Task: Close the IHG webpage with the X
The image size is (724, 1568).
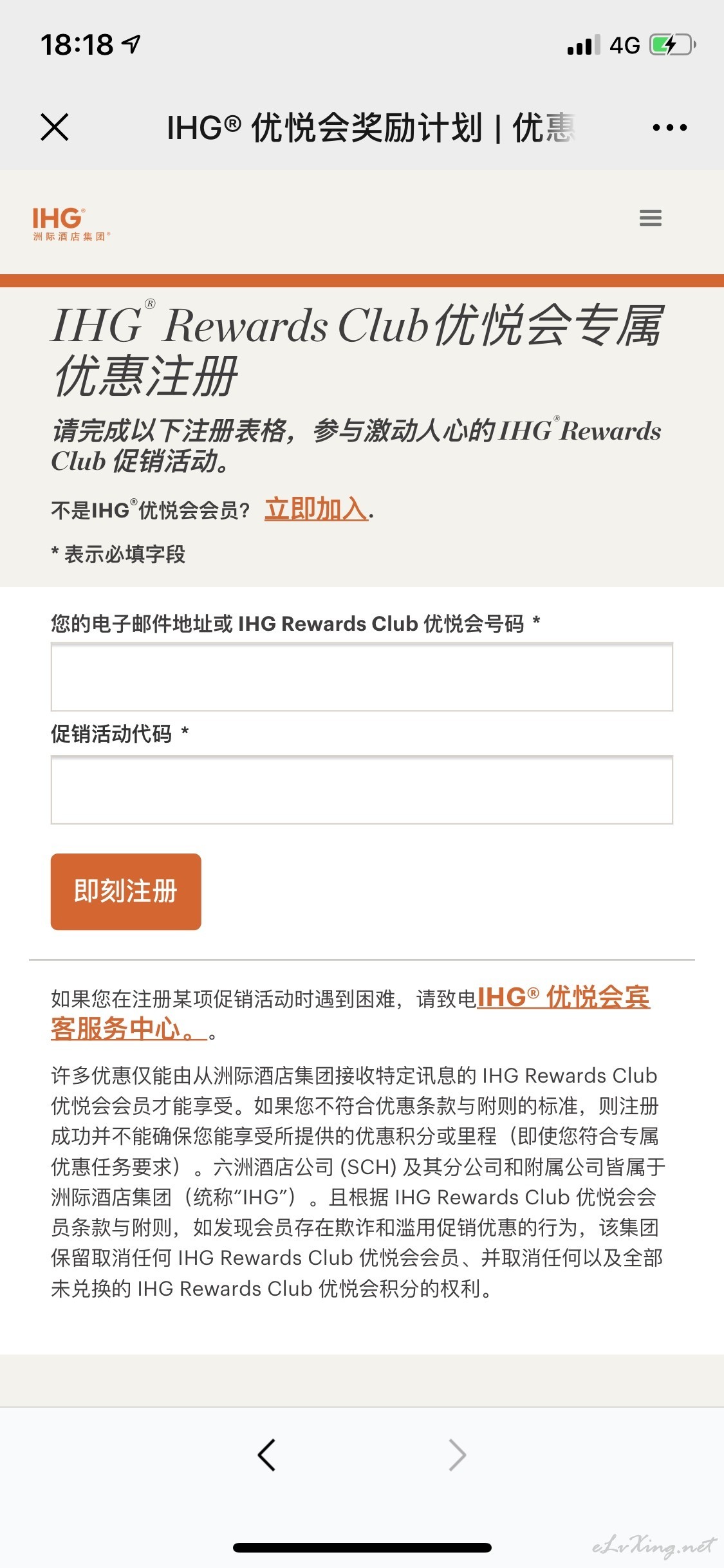Action: [55, 127]
